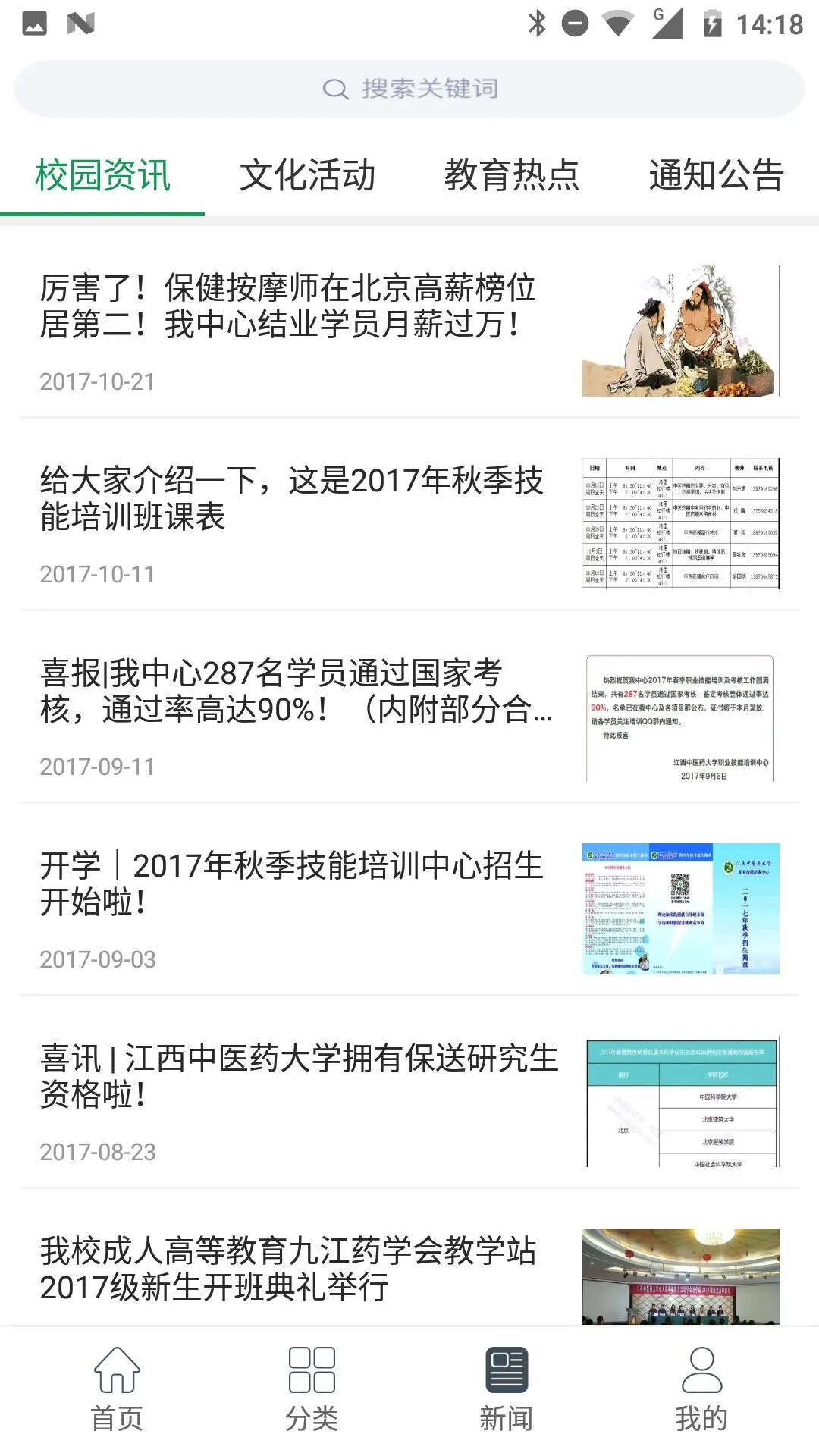The height and width of the screenshot is (1456, 819).
Task: Tap the Wi-Fi icon in status bar
Action: [616, 23]
